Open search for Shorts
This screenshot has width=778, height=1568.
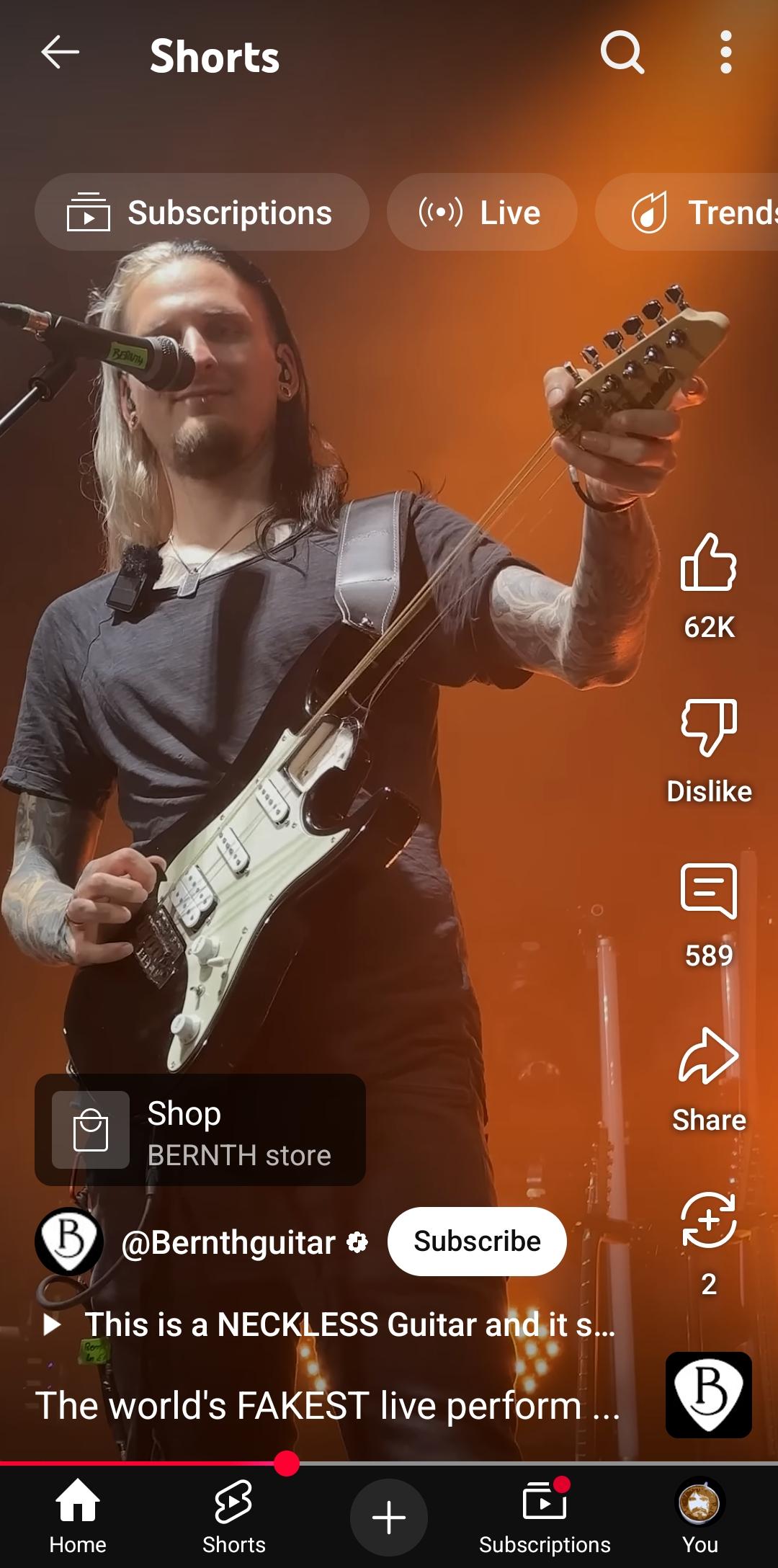pos(622,53)
